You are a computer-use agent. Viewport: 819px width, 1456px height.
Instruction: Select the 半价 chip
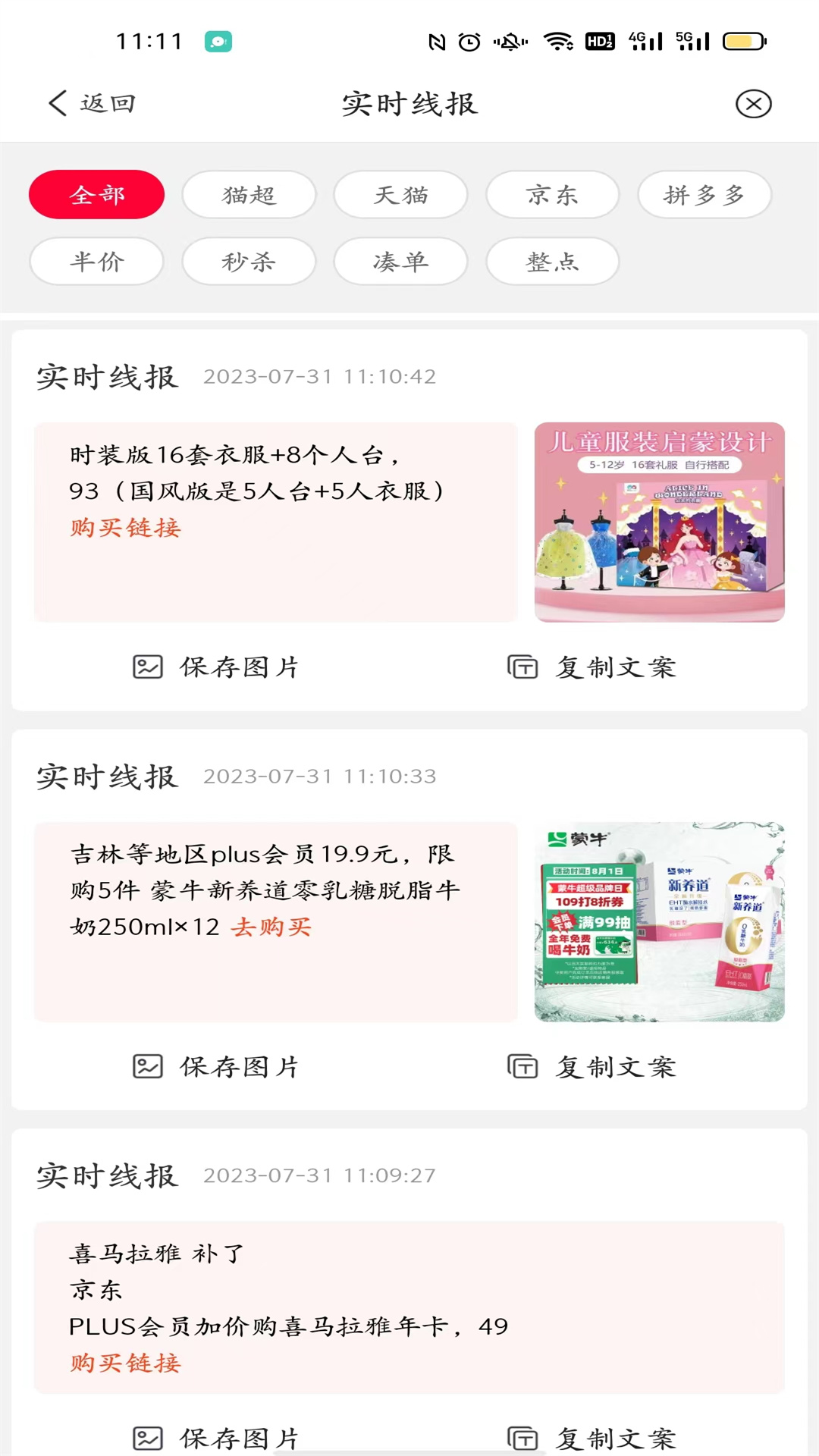point(96,262)
